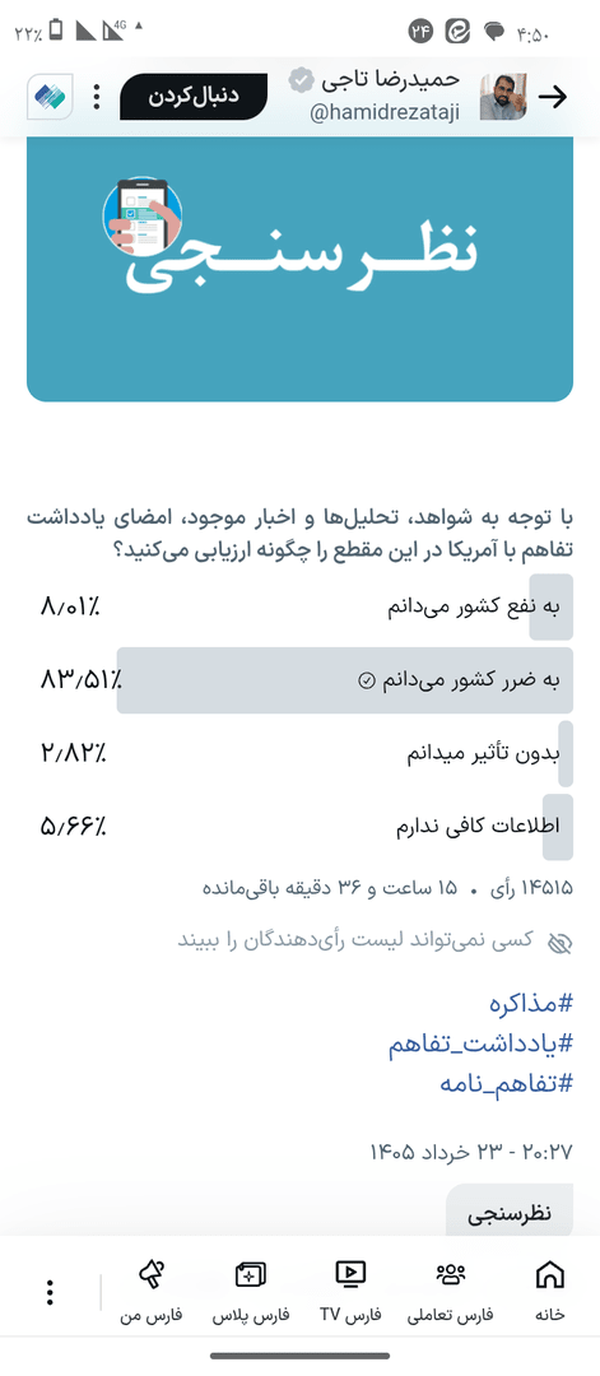The width and height of the screenshot is (600, 1376).
Task: Switch to the خانه home tab
Action: pos(550,1291)
